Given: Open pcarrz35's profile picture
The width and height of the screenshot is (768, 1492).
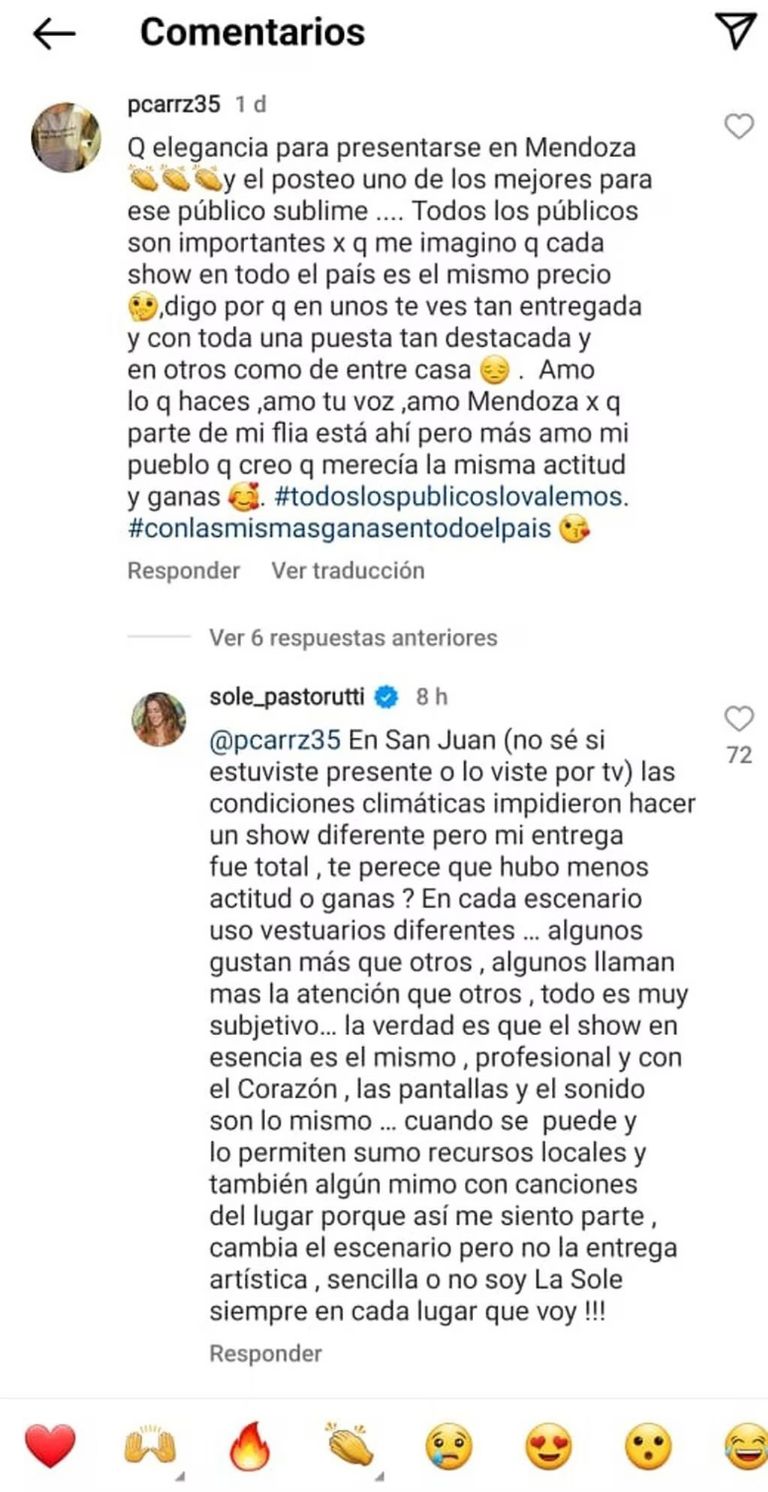Looking at the screenshot, I should tap(66, 137).
